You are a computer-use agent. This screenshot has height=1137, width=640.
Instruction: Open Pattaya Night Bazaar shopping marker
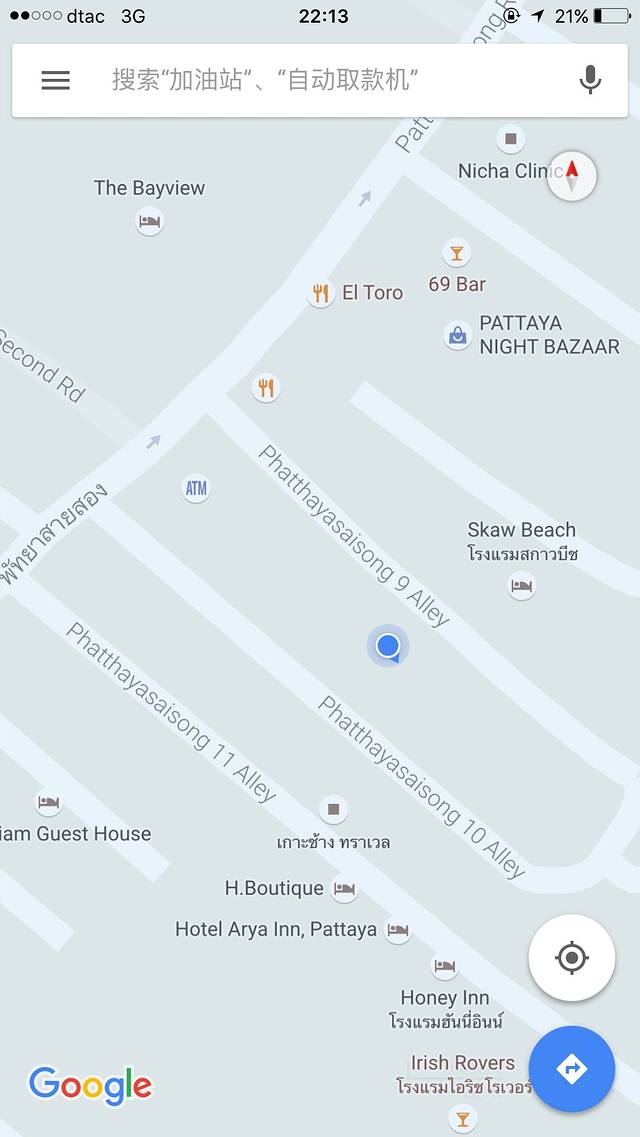[x=458, y=336]
